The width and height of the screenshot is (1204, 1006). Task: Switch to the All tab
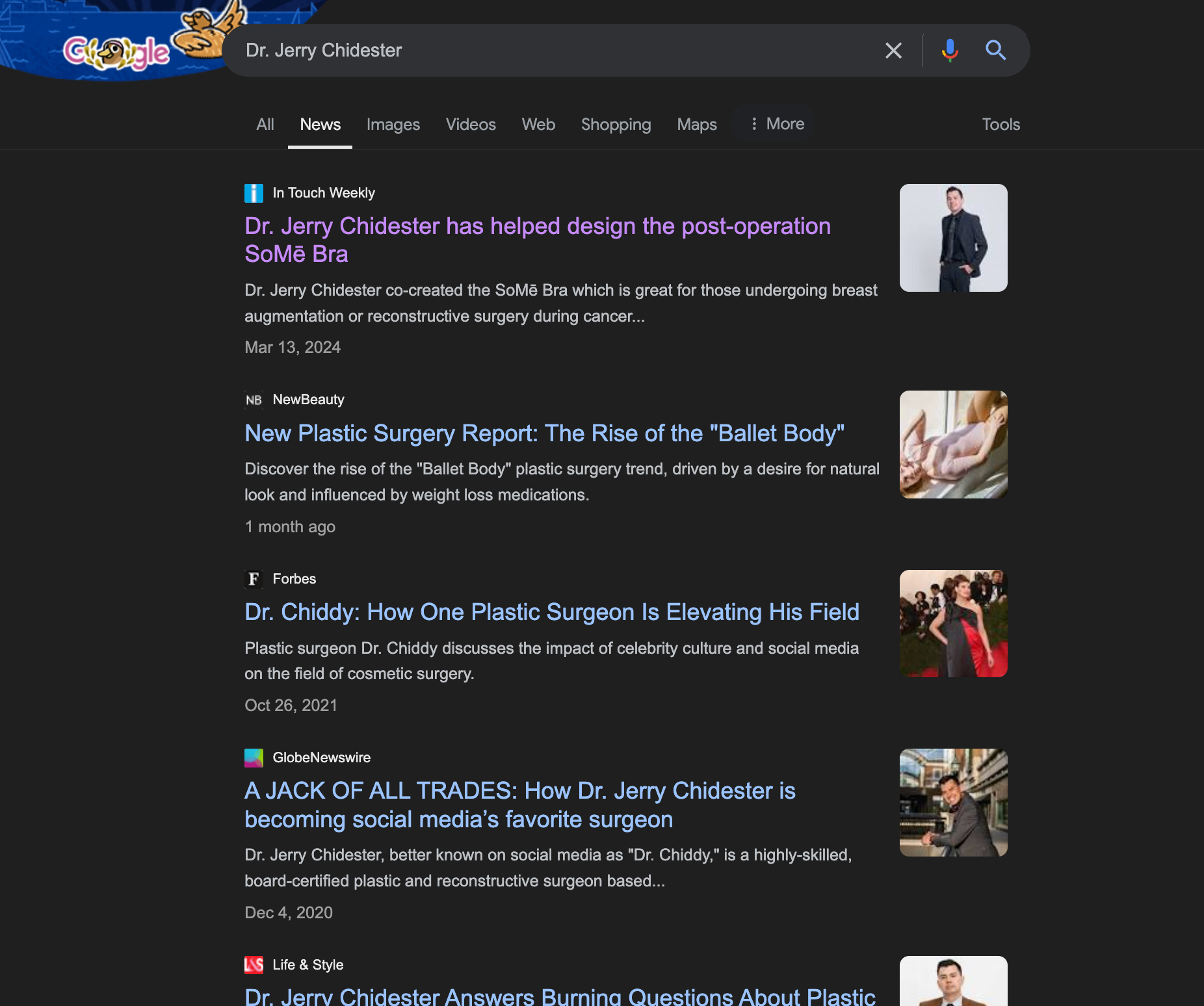click(265, 124)
